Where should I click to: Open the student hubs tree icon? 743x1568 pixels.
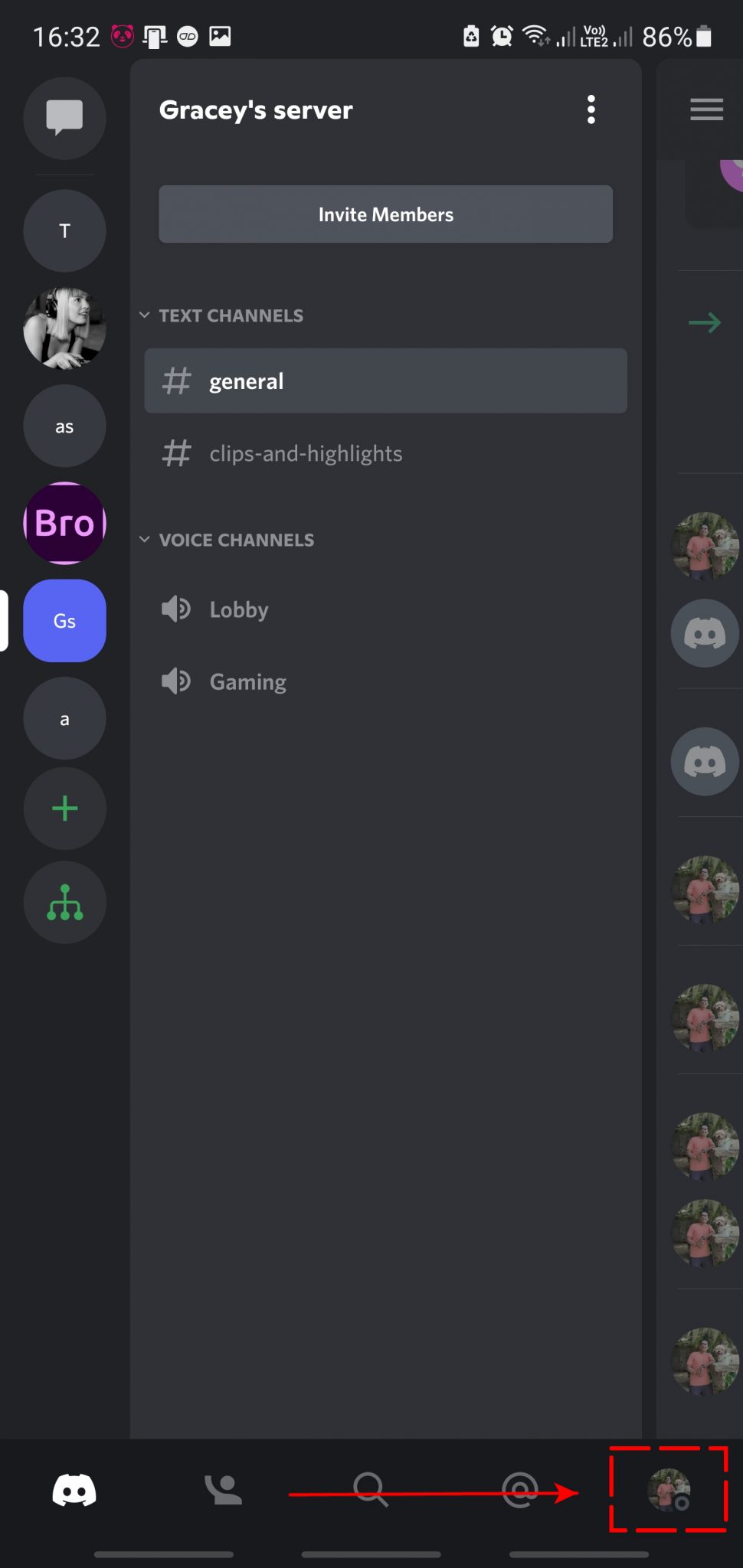point(64,903)
